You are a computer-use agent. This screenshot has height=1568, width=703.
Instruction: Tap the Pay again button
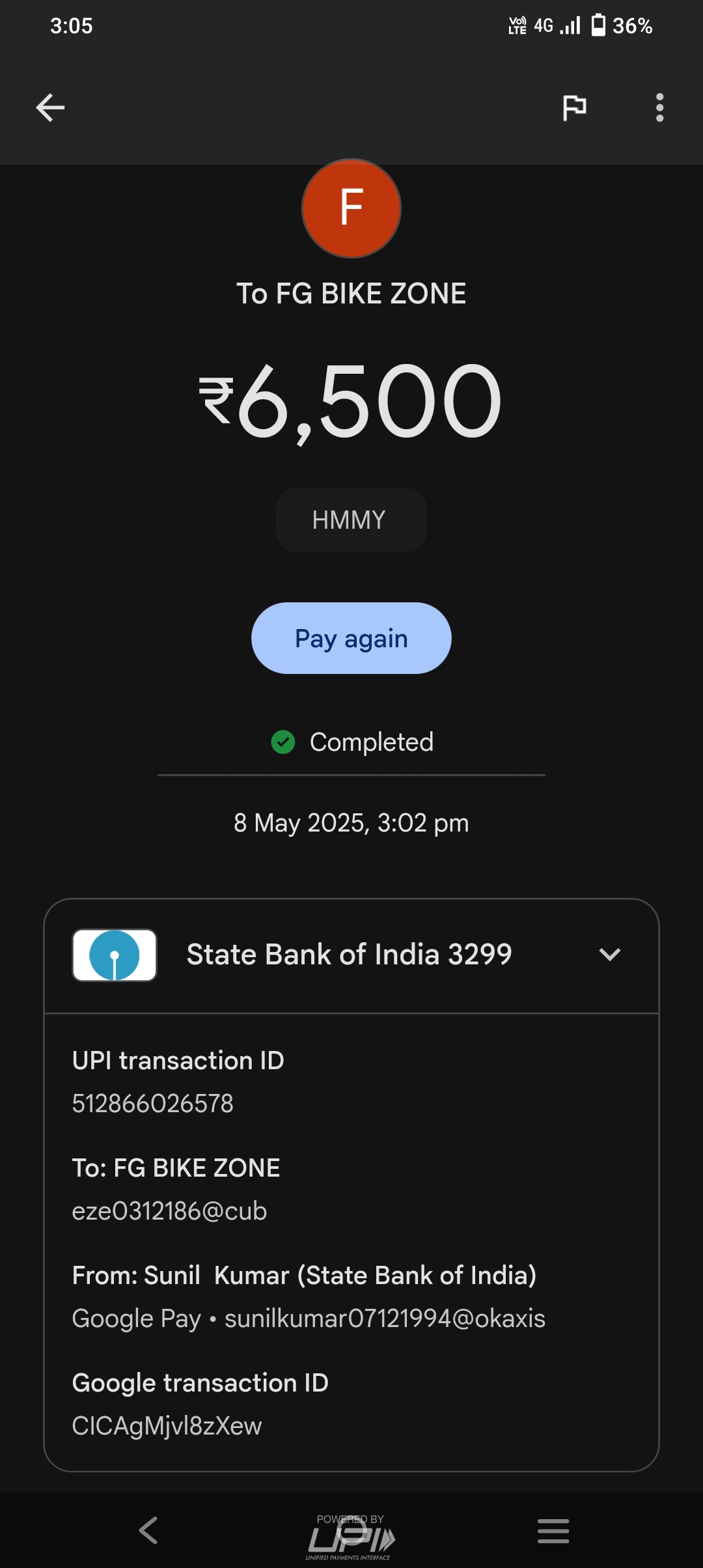(351, 638)
